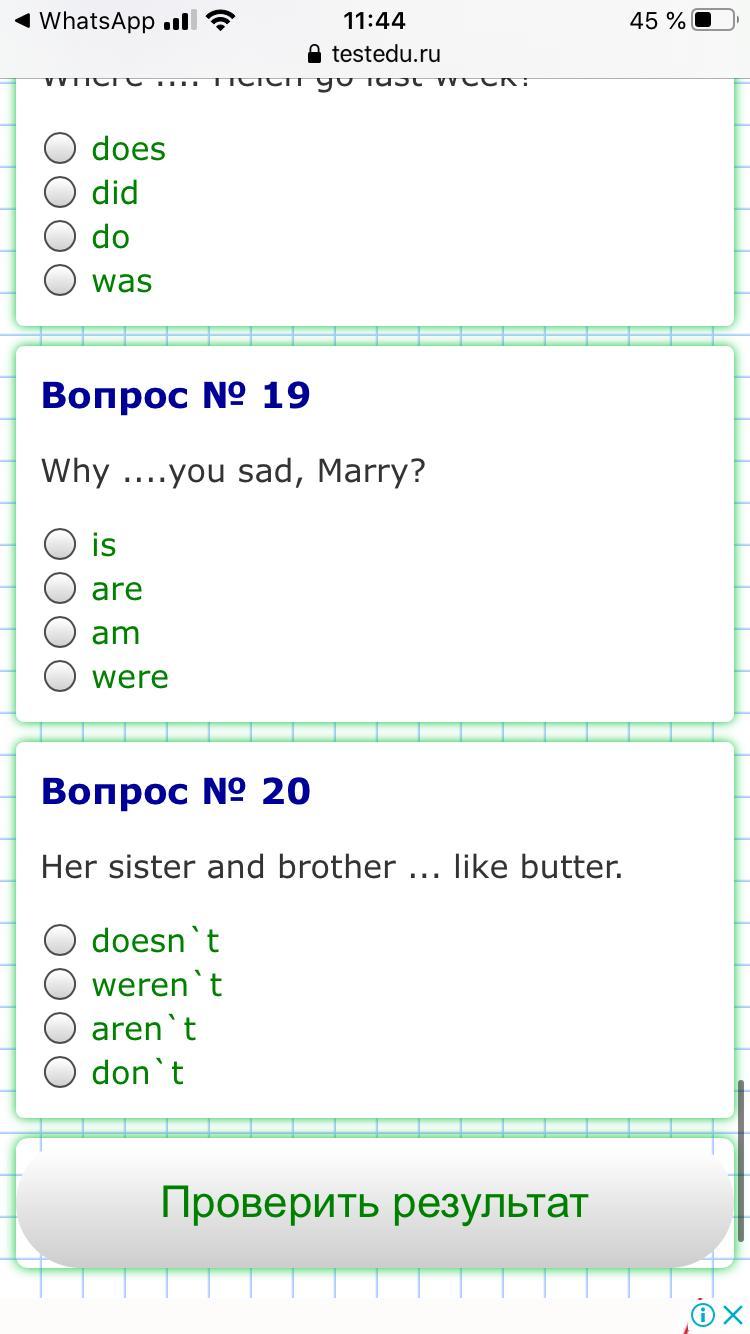This screenshot has width=750, height=1334.
Task: Choose 'don`t' in question 20
Action: pos(60,1072)
